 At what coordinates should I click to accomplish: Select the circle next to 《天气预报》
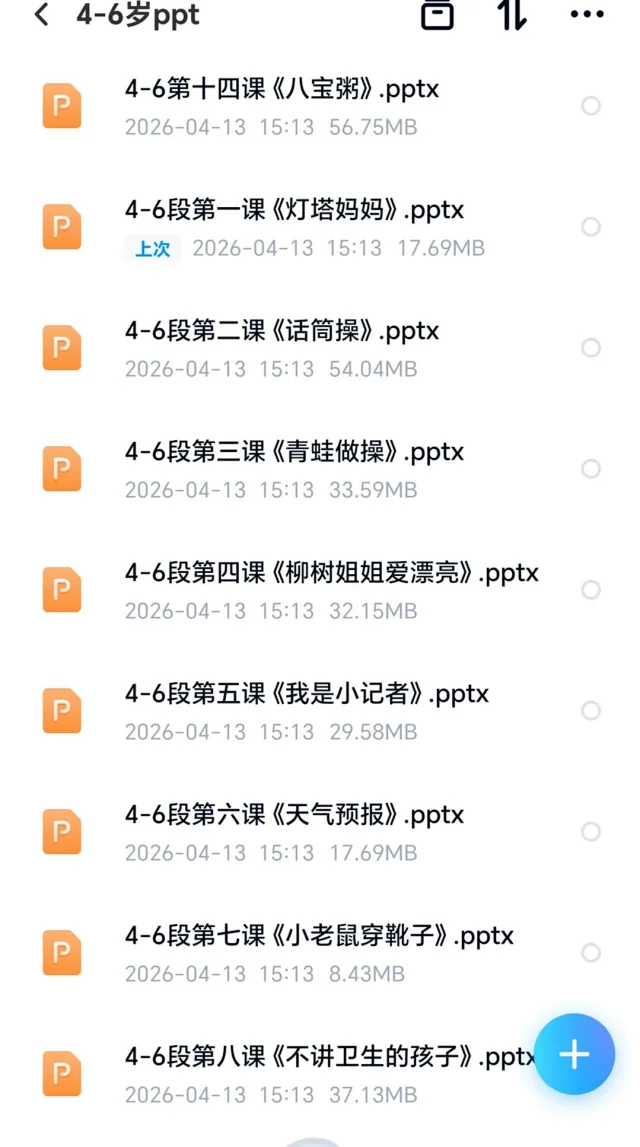coord(591,831)
